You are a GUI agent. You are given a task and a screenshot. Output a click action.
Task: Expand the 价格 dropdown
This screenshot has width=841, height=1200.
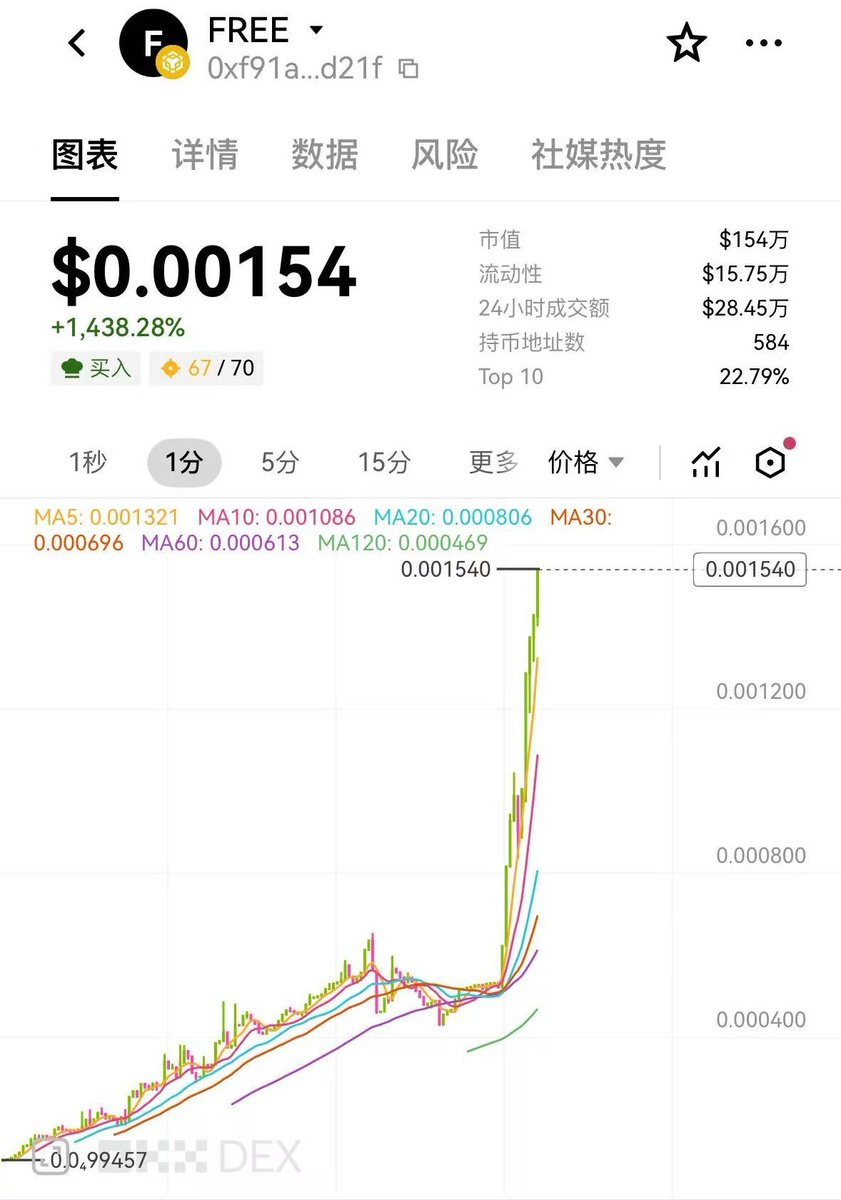[586, 462]
